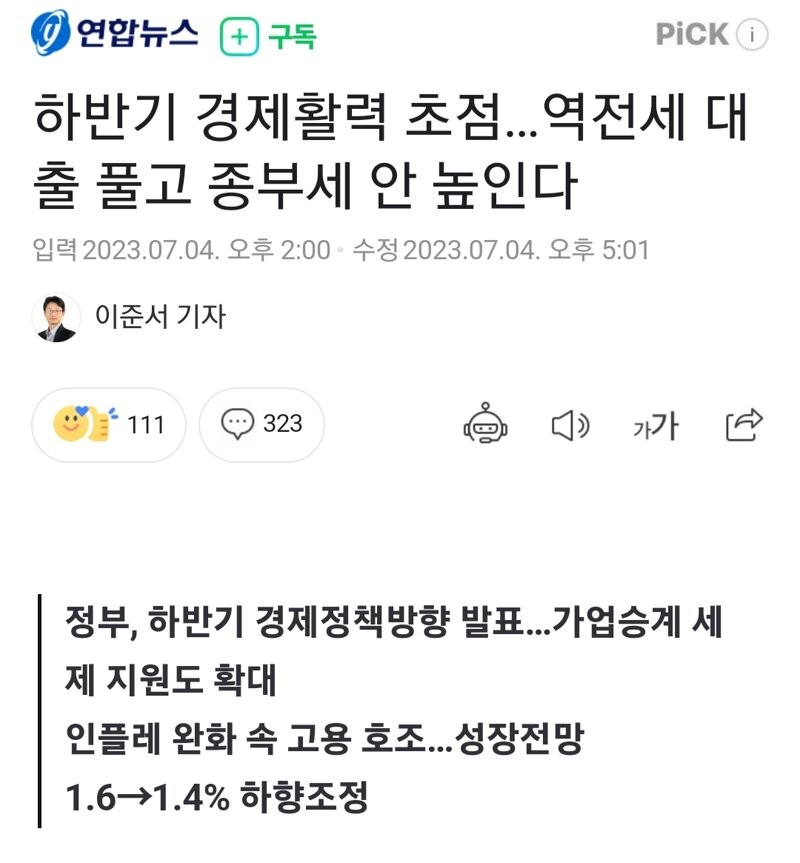Open the PiCK info icon
The width and height of the screenshot is (800, 863).
(x=751, y=35)
